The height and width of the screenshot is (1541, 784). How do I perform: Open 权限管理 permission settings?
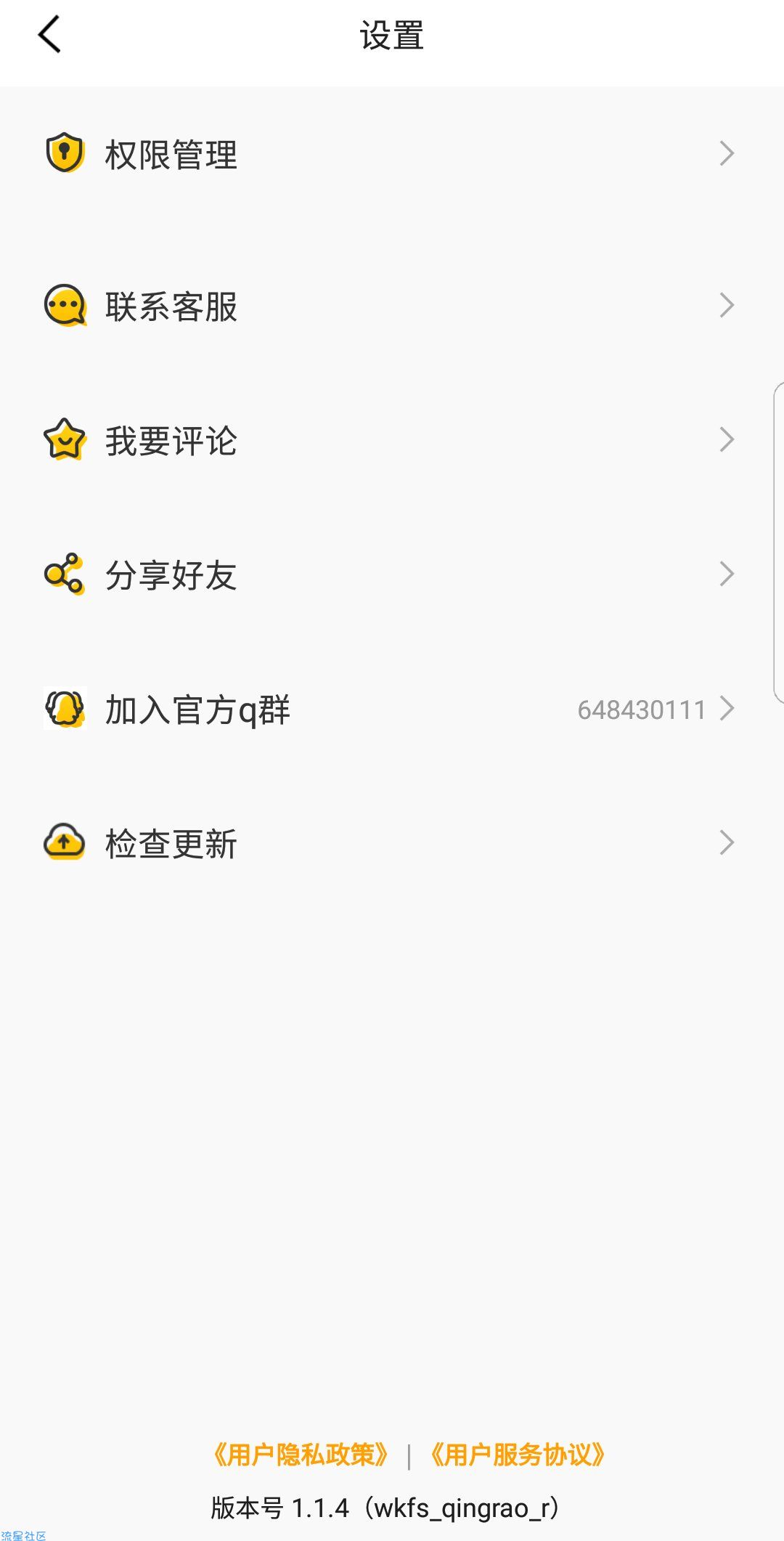(392, 154)
